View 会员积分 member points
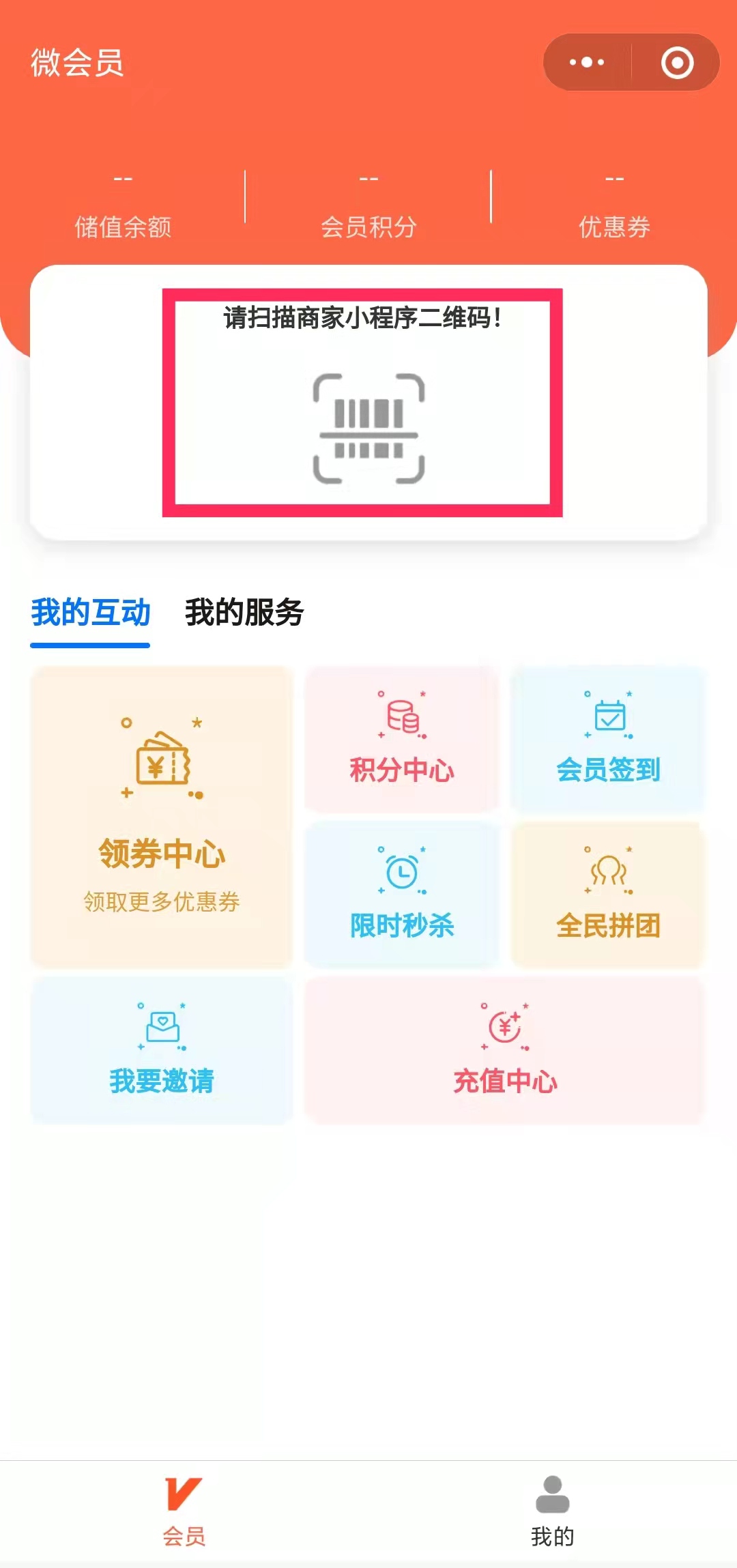The image size is (737, 1568). pyautogui.click(x=369, y=205)
